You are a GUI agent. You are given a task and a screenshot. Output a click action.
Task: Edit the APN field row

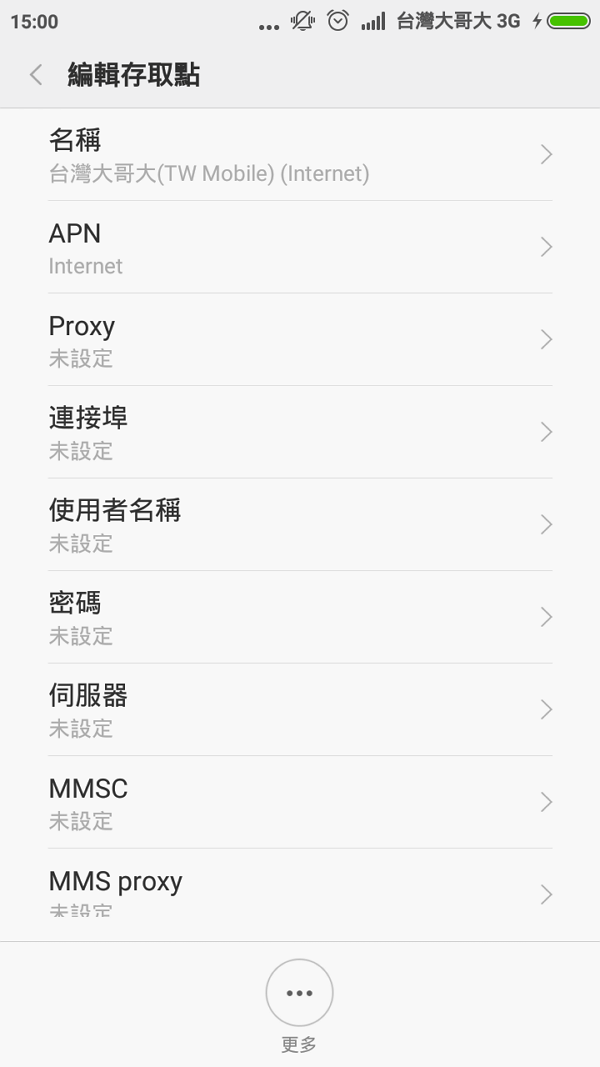pos(300,247)
